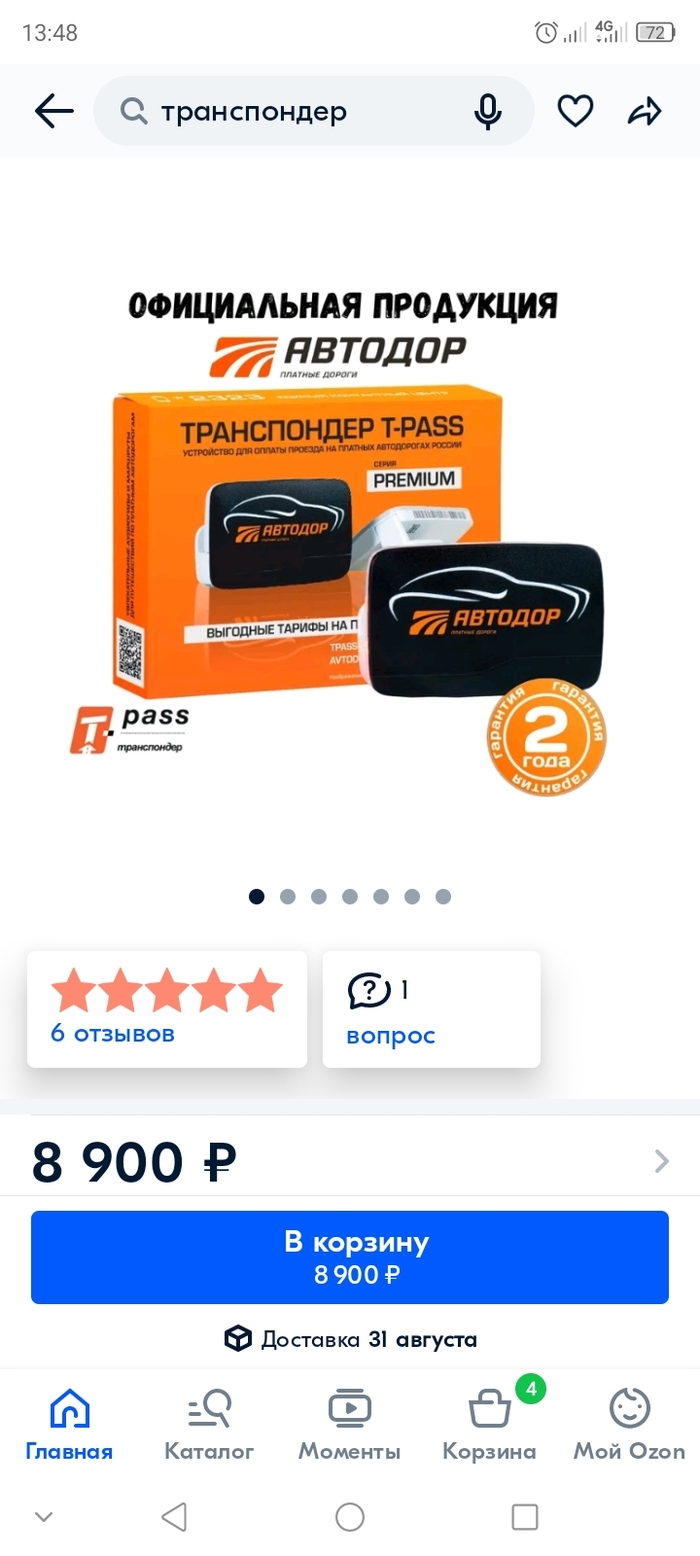
Task: Expand price details via the chevron
Action: (x=661, y=1161)
